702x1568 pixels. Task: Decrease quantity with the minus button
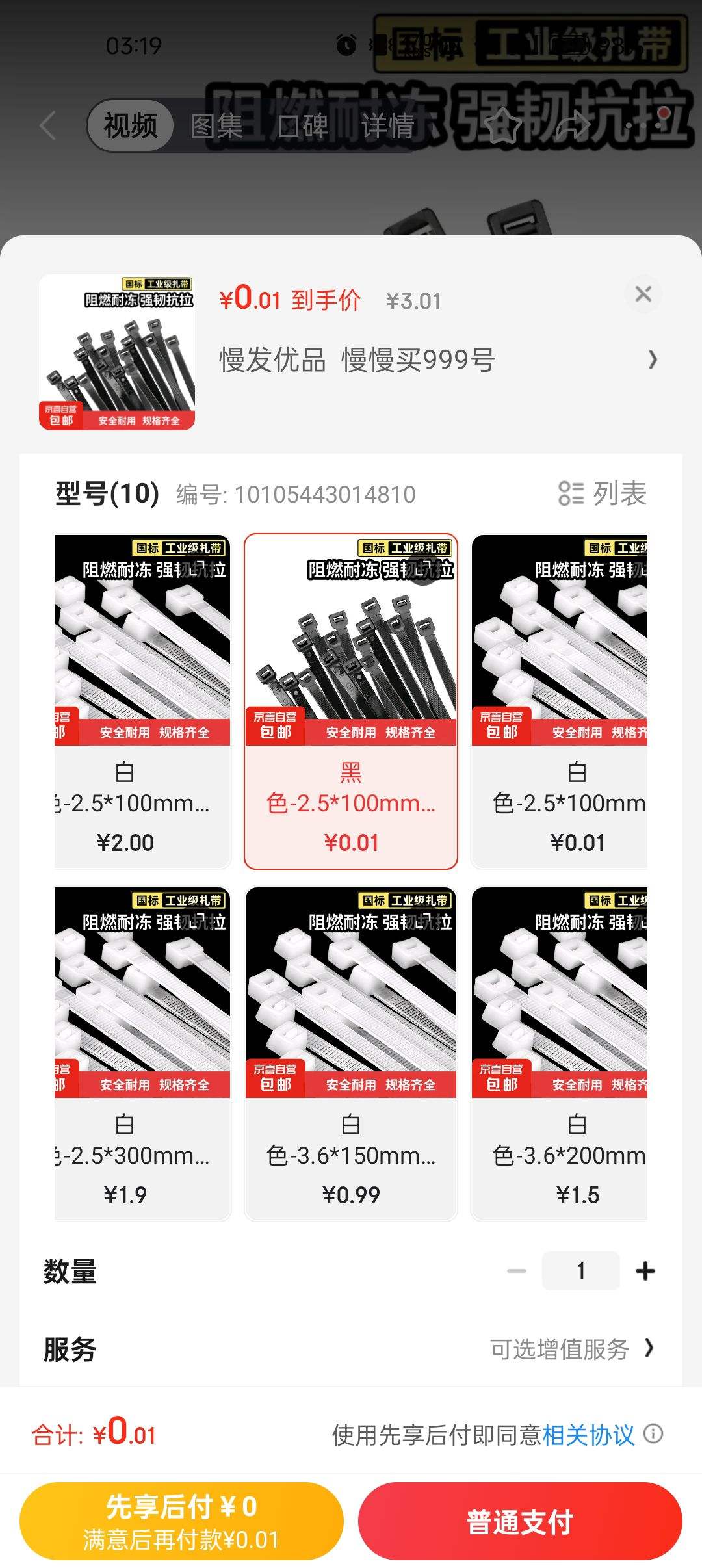coord(517,1271)
